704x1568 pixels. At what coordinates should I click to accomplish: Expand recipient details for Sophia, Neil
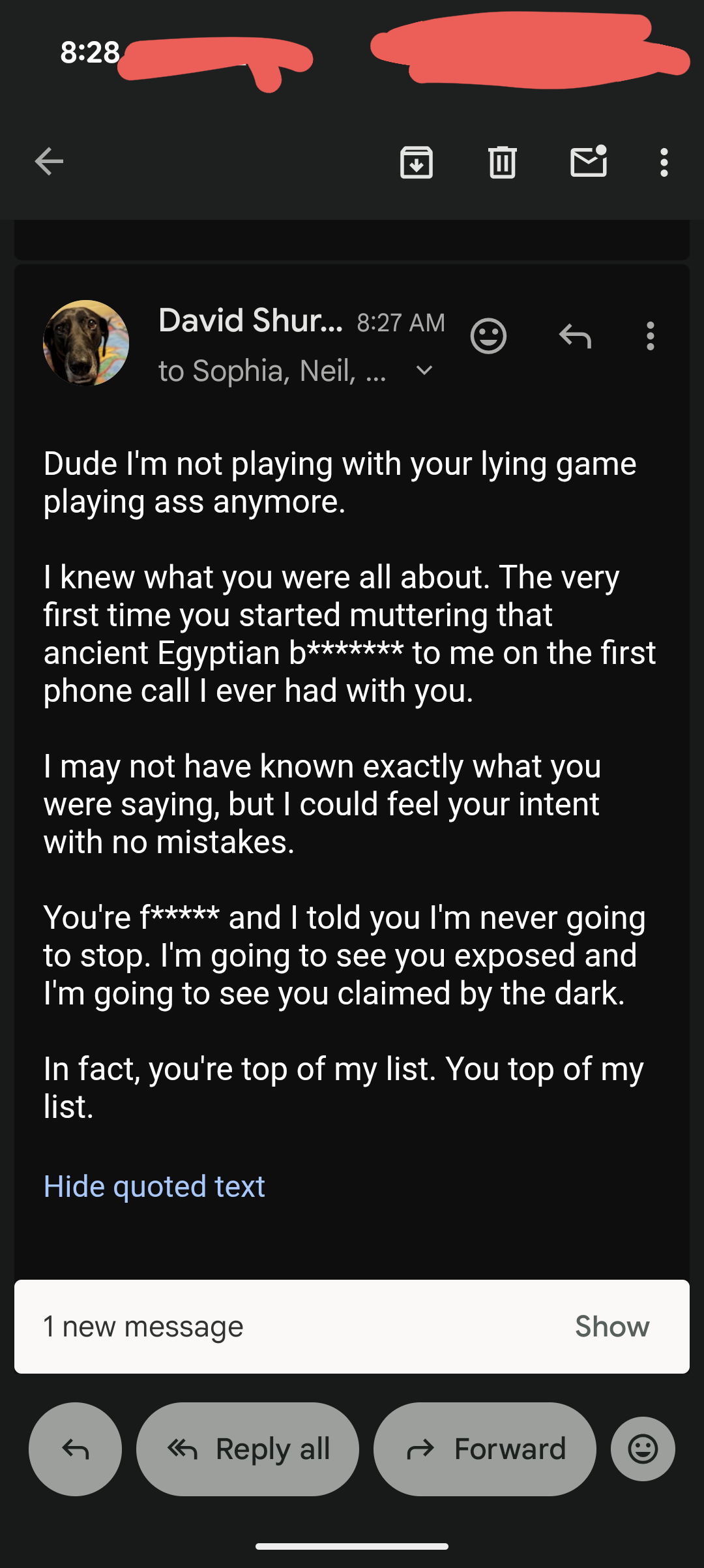[424, 370]
